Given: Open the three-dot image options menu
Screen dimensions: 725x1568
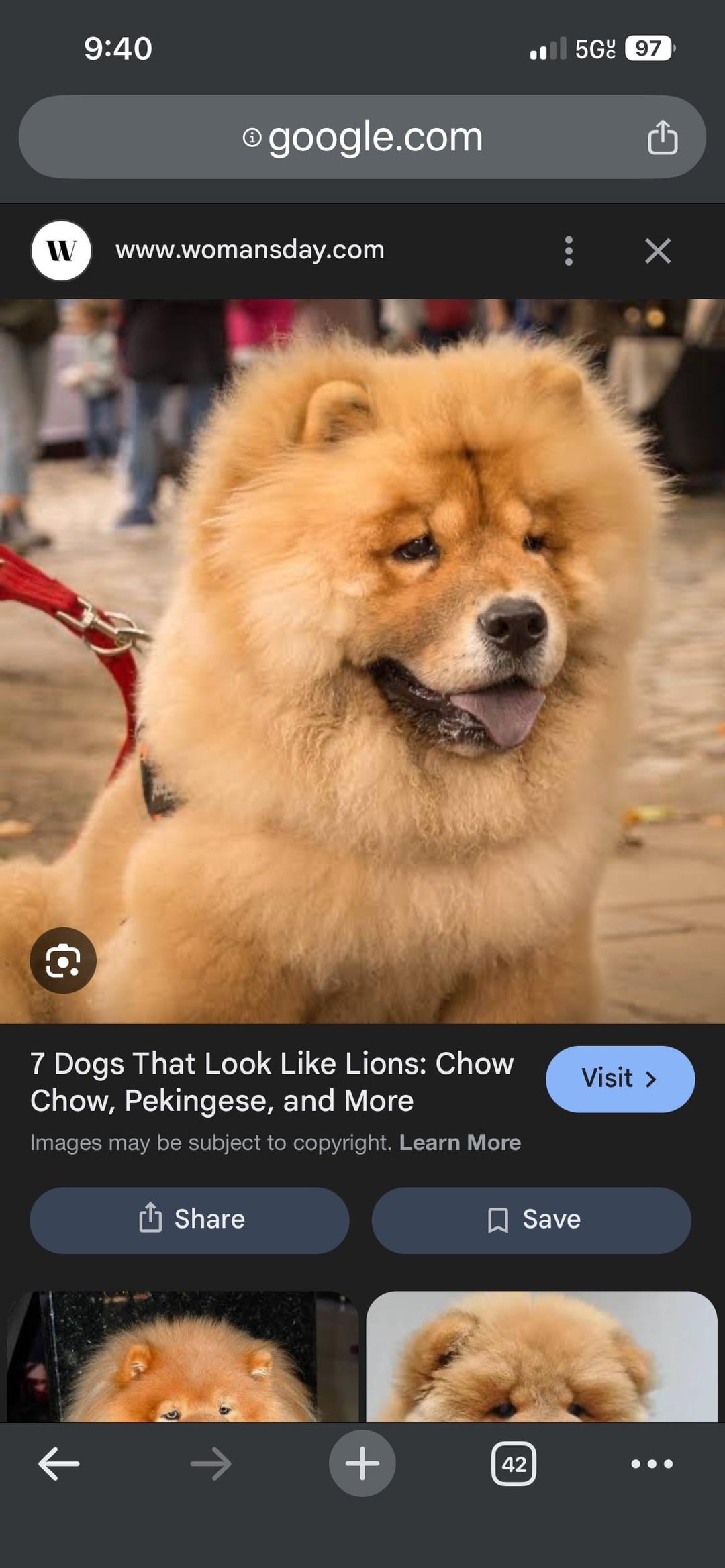Looking at the screenshot, I should click(569, 251).
